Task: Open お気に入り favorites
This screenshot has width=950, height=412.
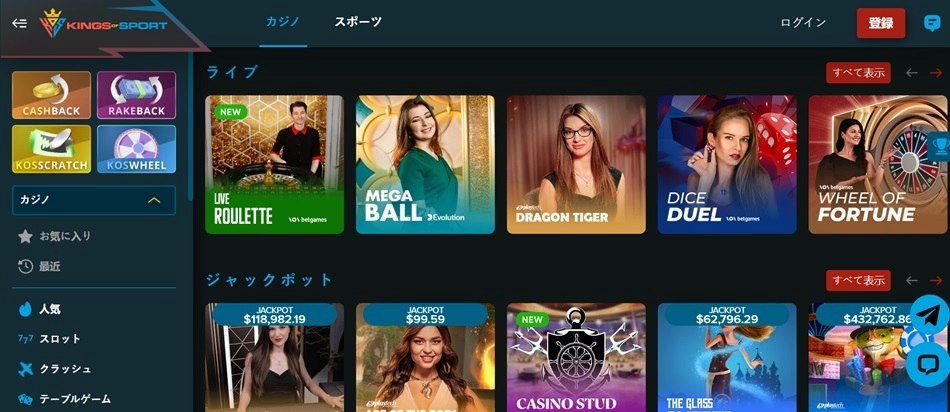Action: coord(64,236)
